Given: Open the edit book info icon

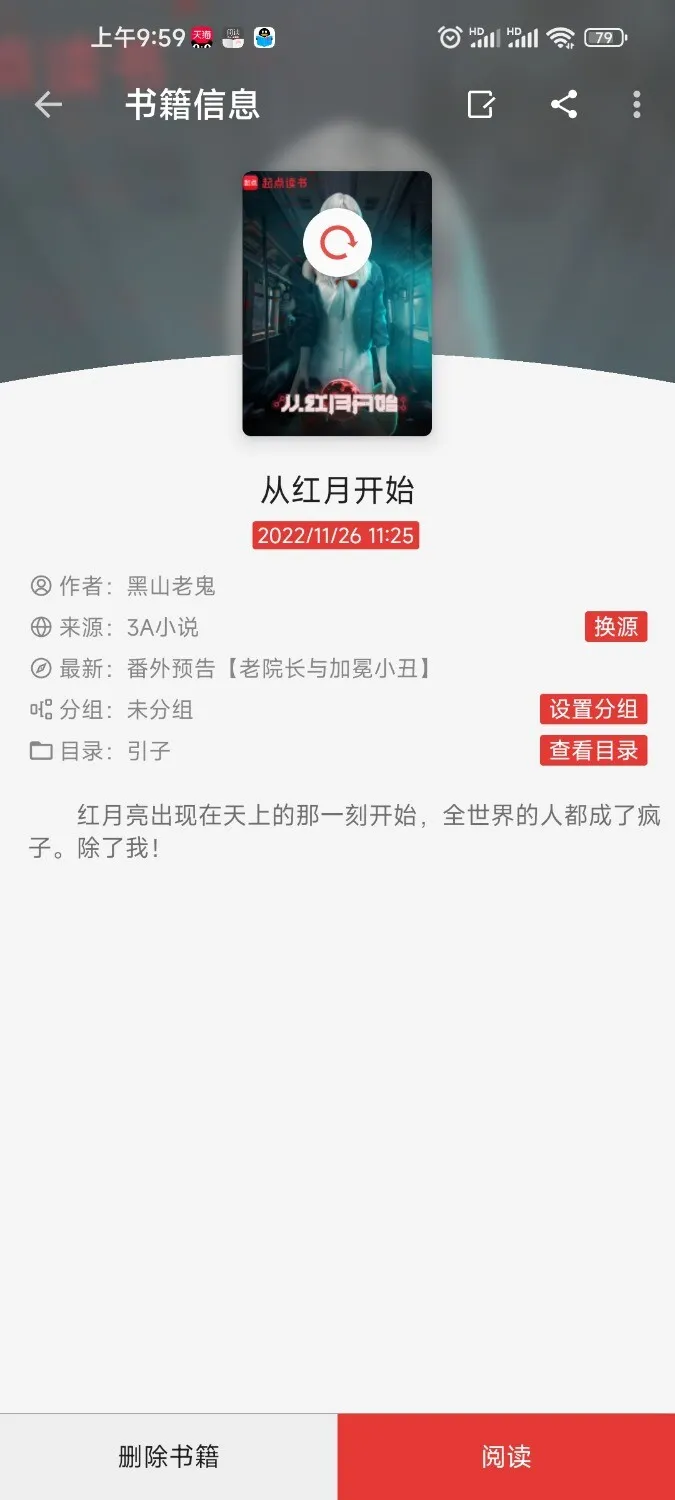Looking at the screenshot, I should coord(481,105).
